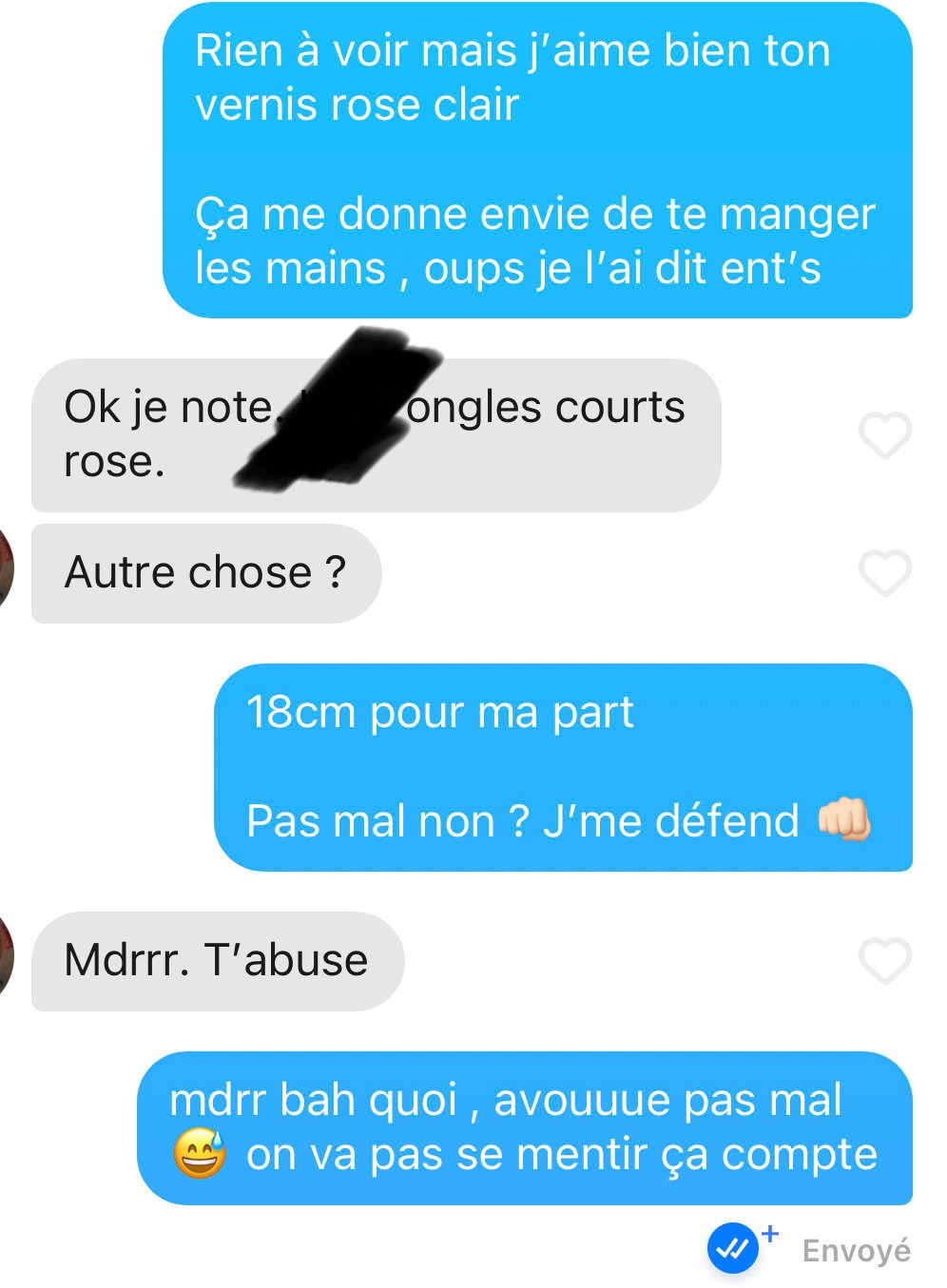
Task: Like the "Autre chose ?" message
Action: click(x=885, y=573)
